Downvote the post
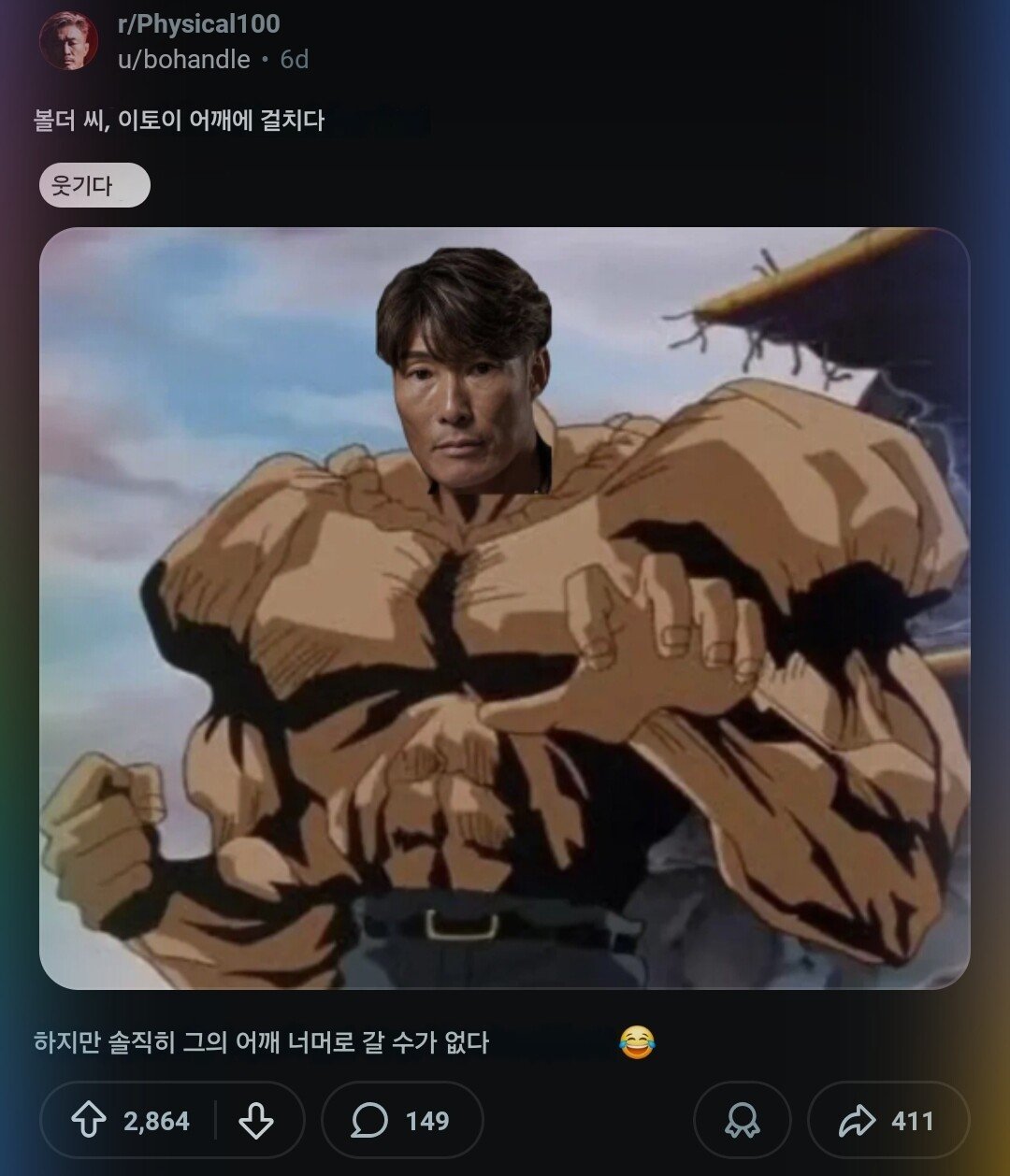 (x=255, y=1120)
